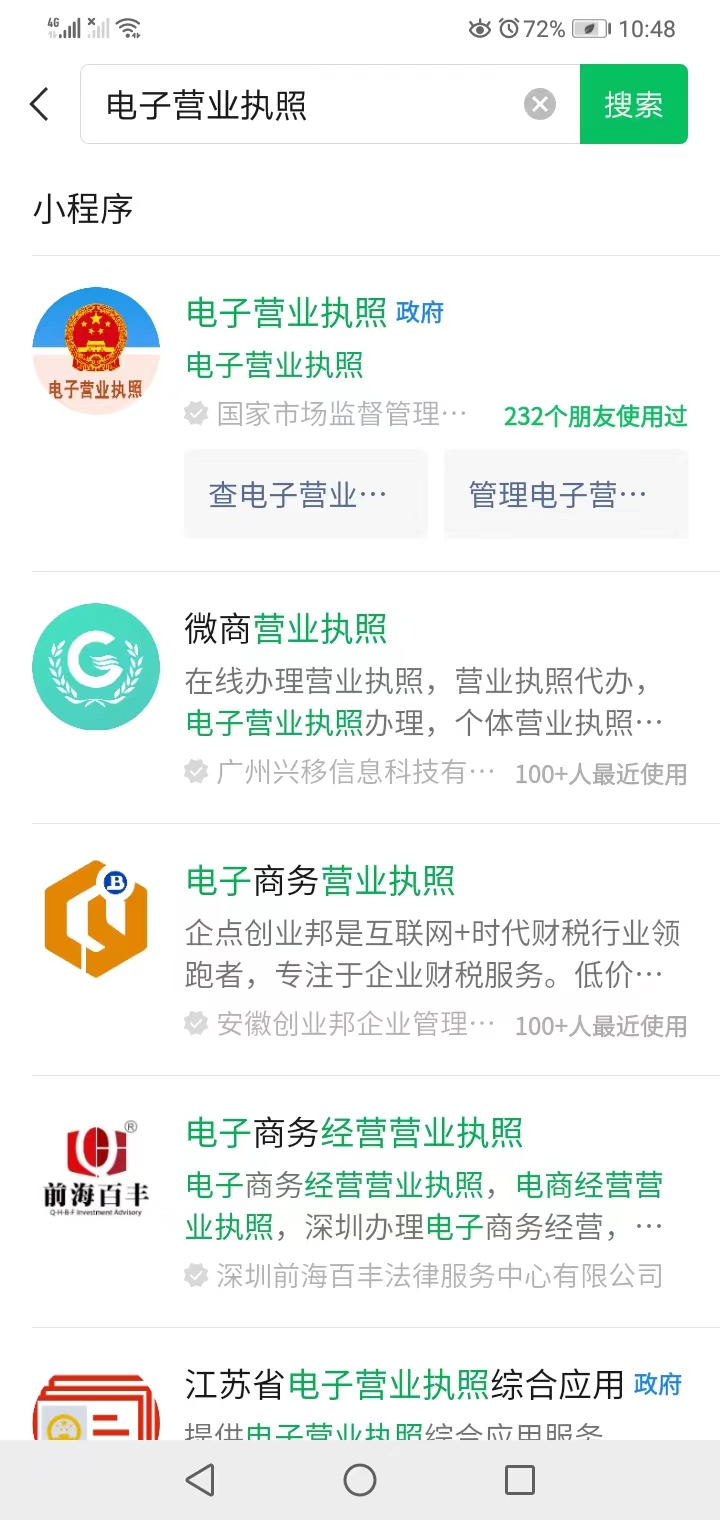The image size is (720, 1520).
Task: Tap the 电子营业执照 search input field
Action: [x=300, y=105]
